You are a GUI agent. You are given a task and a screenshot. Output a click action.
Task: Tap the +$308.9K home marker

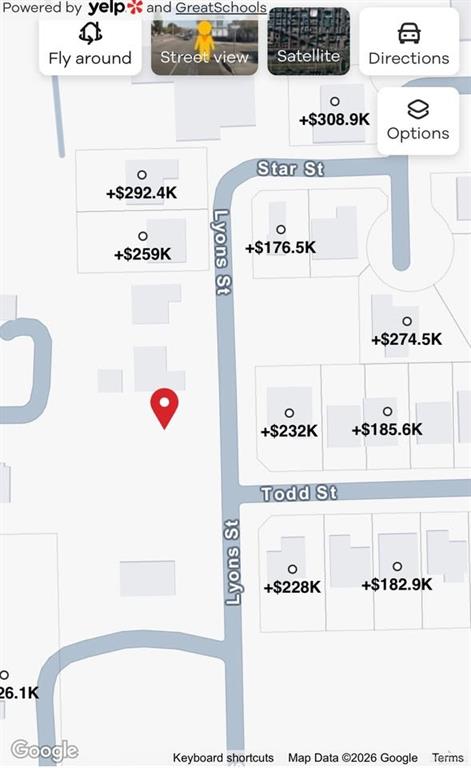[334, 113]
